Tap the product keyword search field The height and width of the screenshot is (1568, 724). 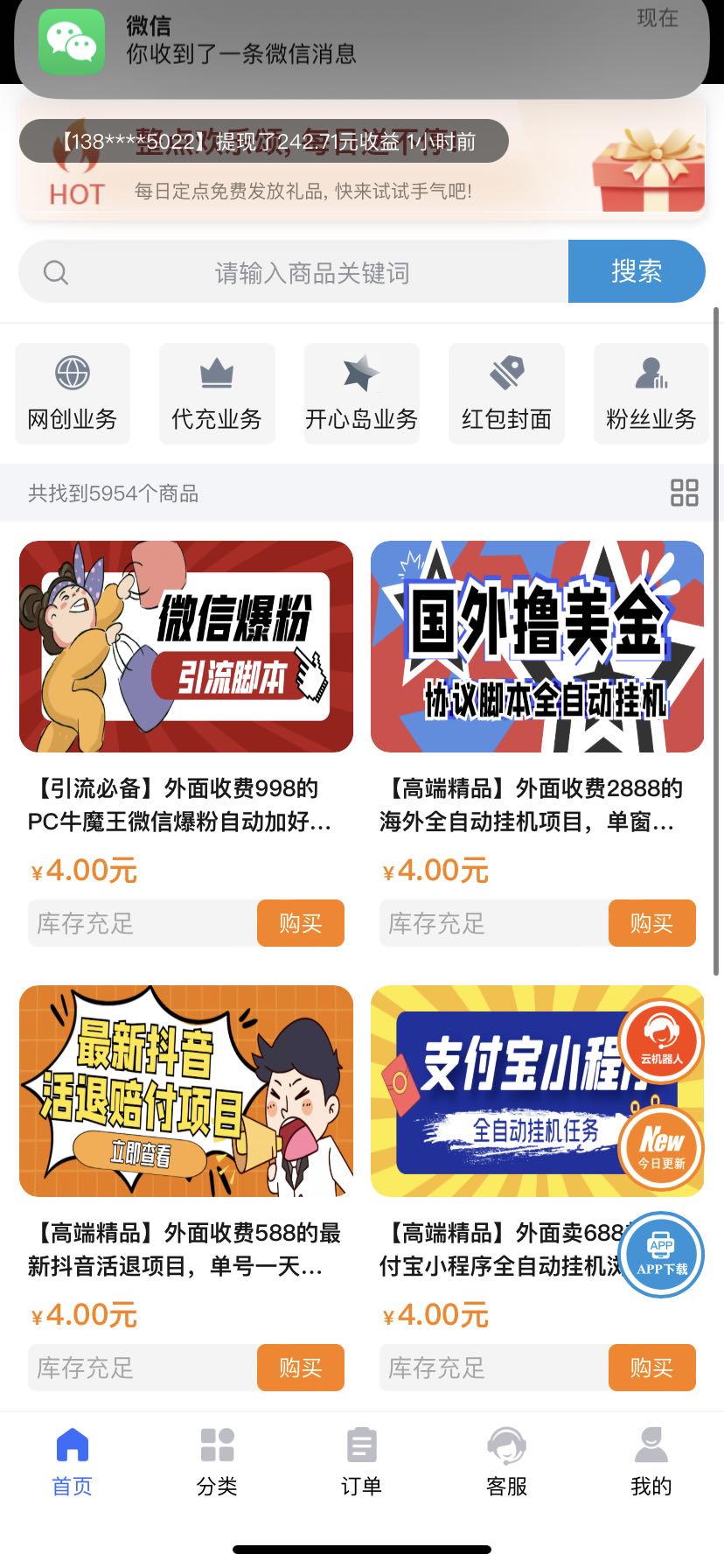(x=294, y=272)
